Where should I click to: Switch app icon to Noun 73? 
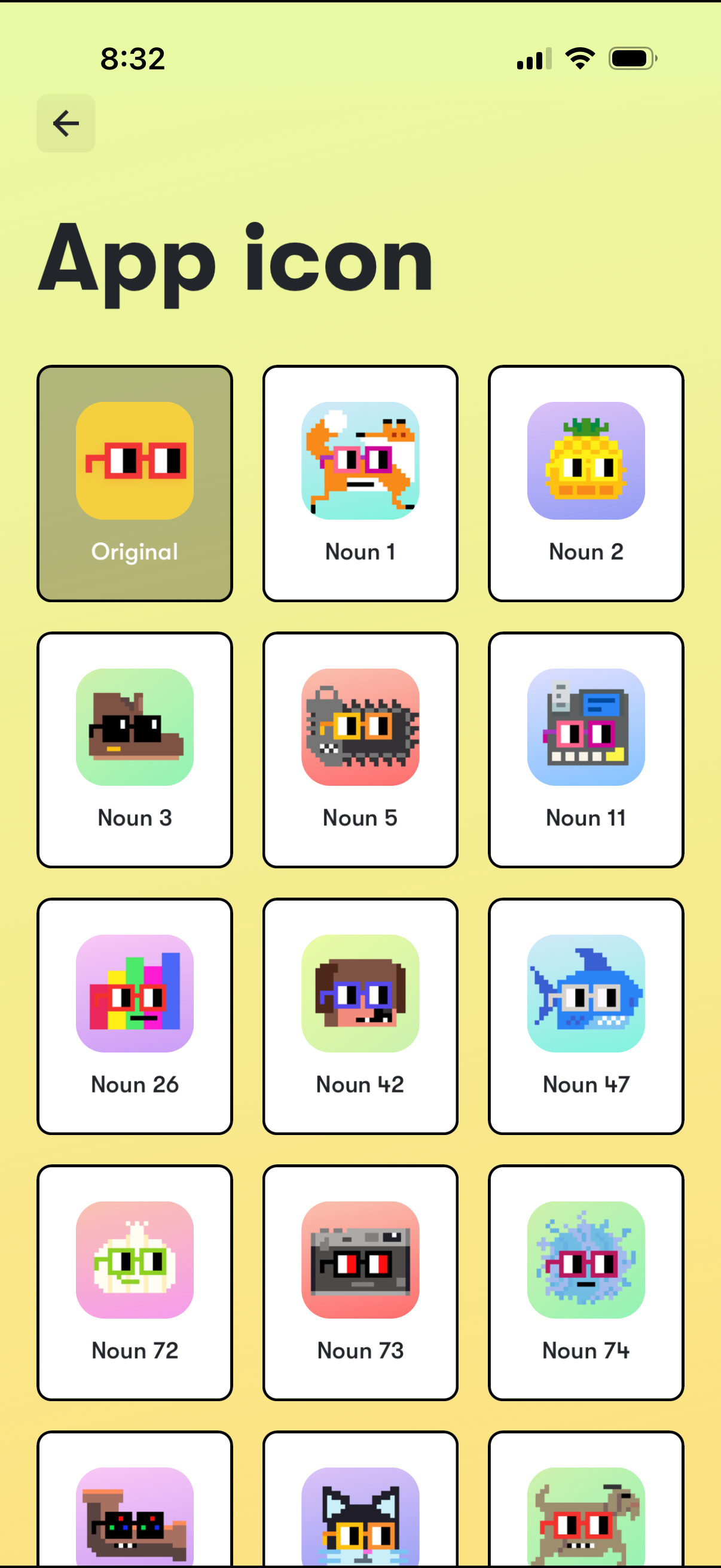(360, 1283)
